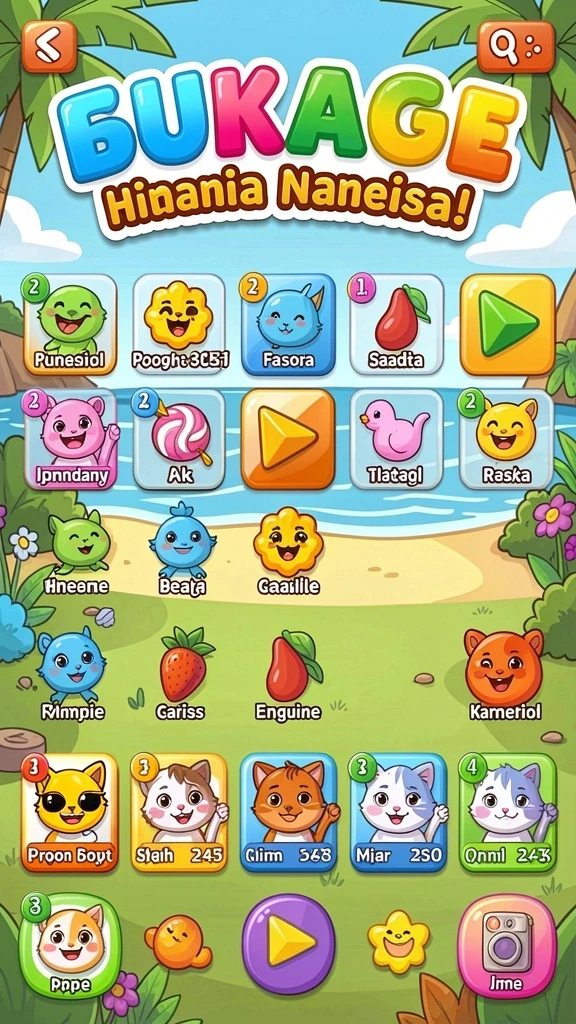Open the Slaih 245 cat card
576x1024 pixels.
[x=179, y=812]
